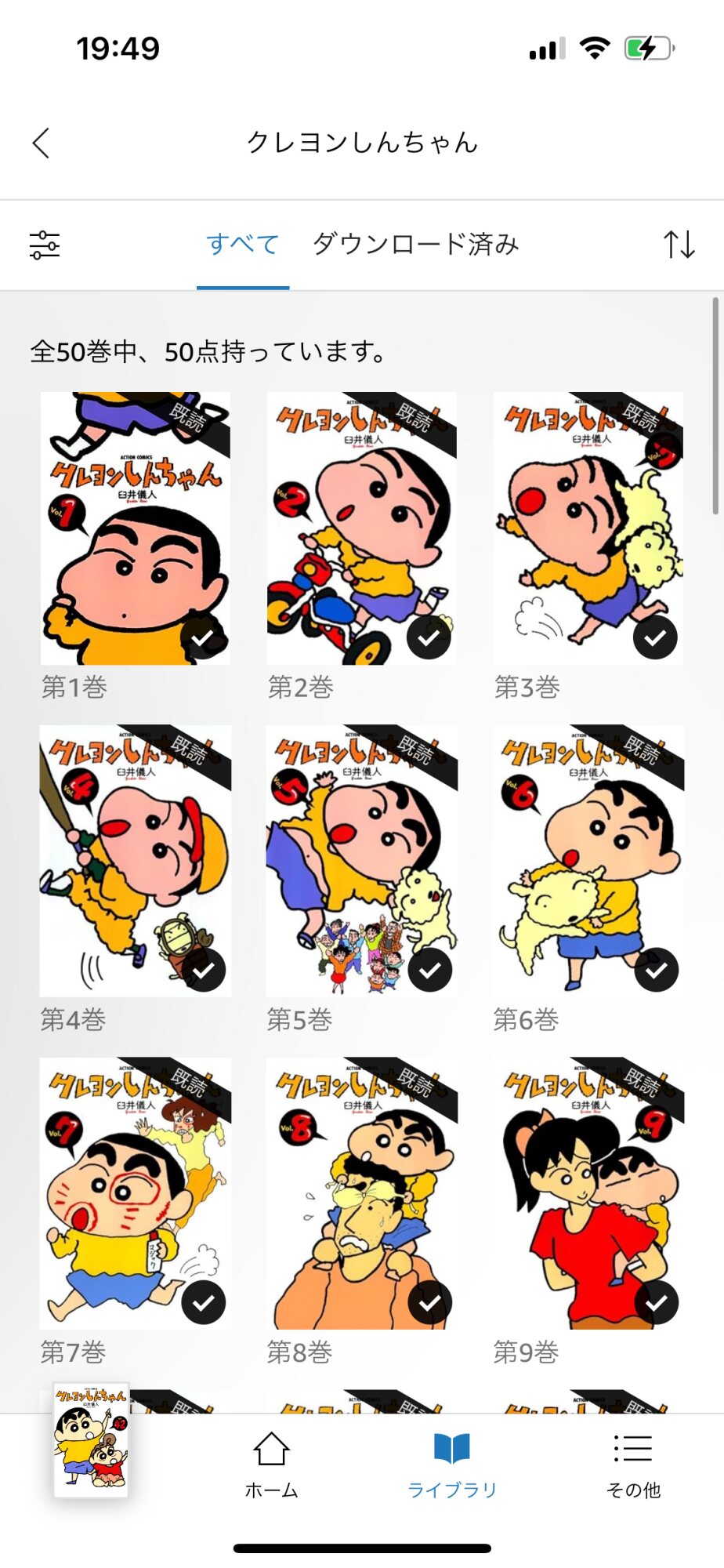Image resolution: width=724 pixels, height=1568 pixels.
Task: Select the すべて tab
Action: point(243,245)
